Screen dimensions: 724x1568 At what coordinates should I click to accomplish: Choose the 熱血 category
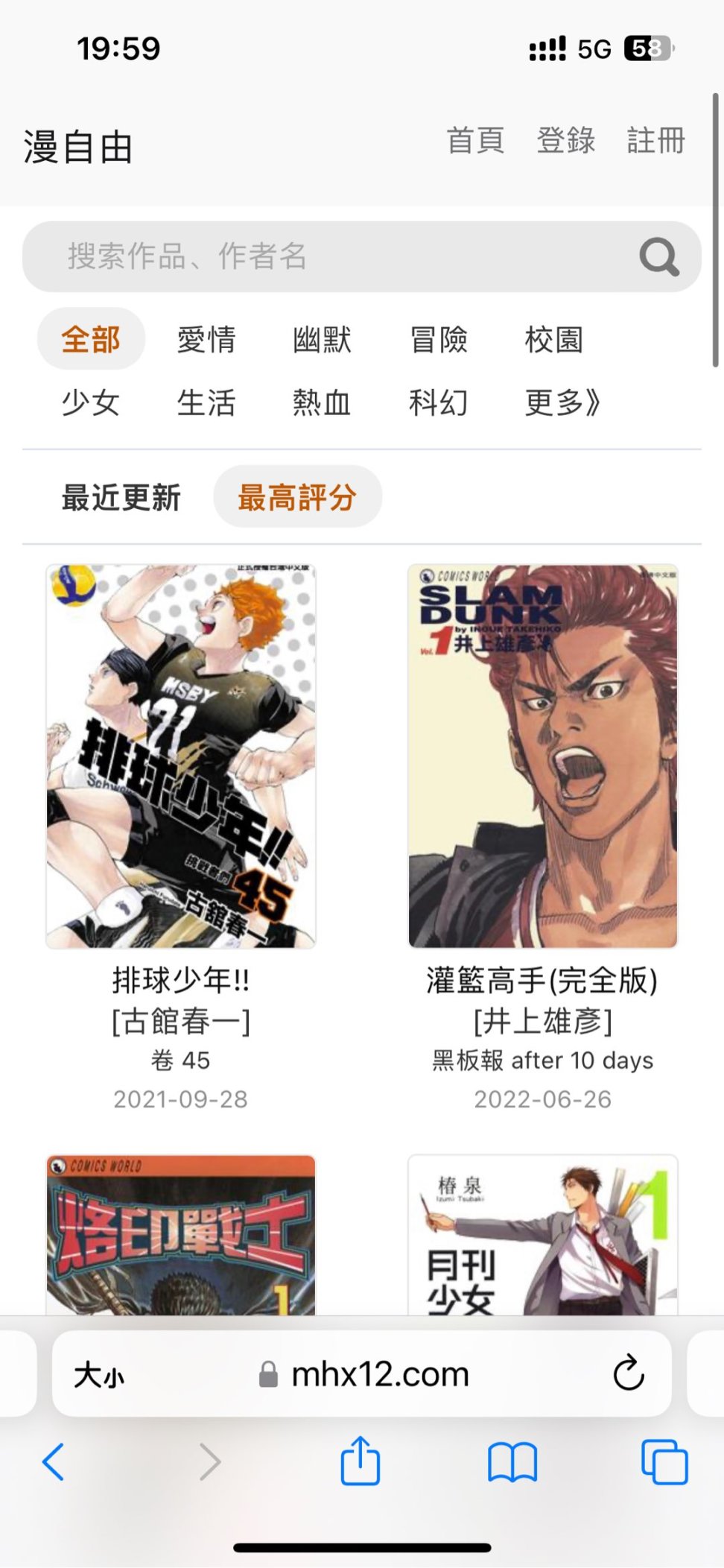(x=322, y=403)
